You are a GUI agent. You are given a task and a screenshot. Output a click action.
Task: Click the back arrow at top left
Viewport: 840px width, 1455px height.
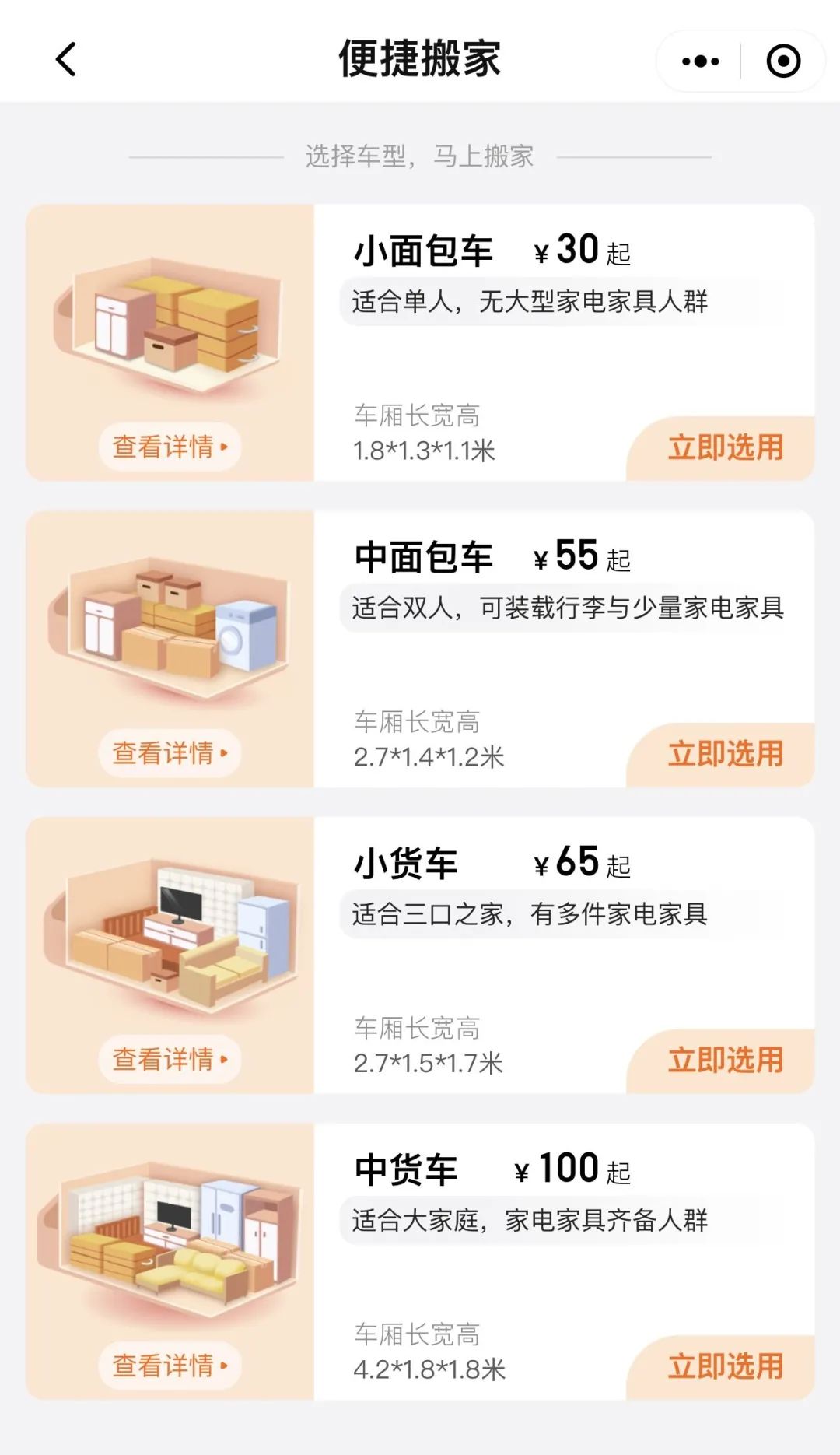(66, 61)
